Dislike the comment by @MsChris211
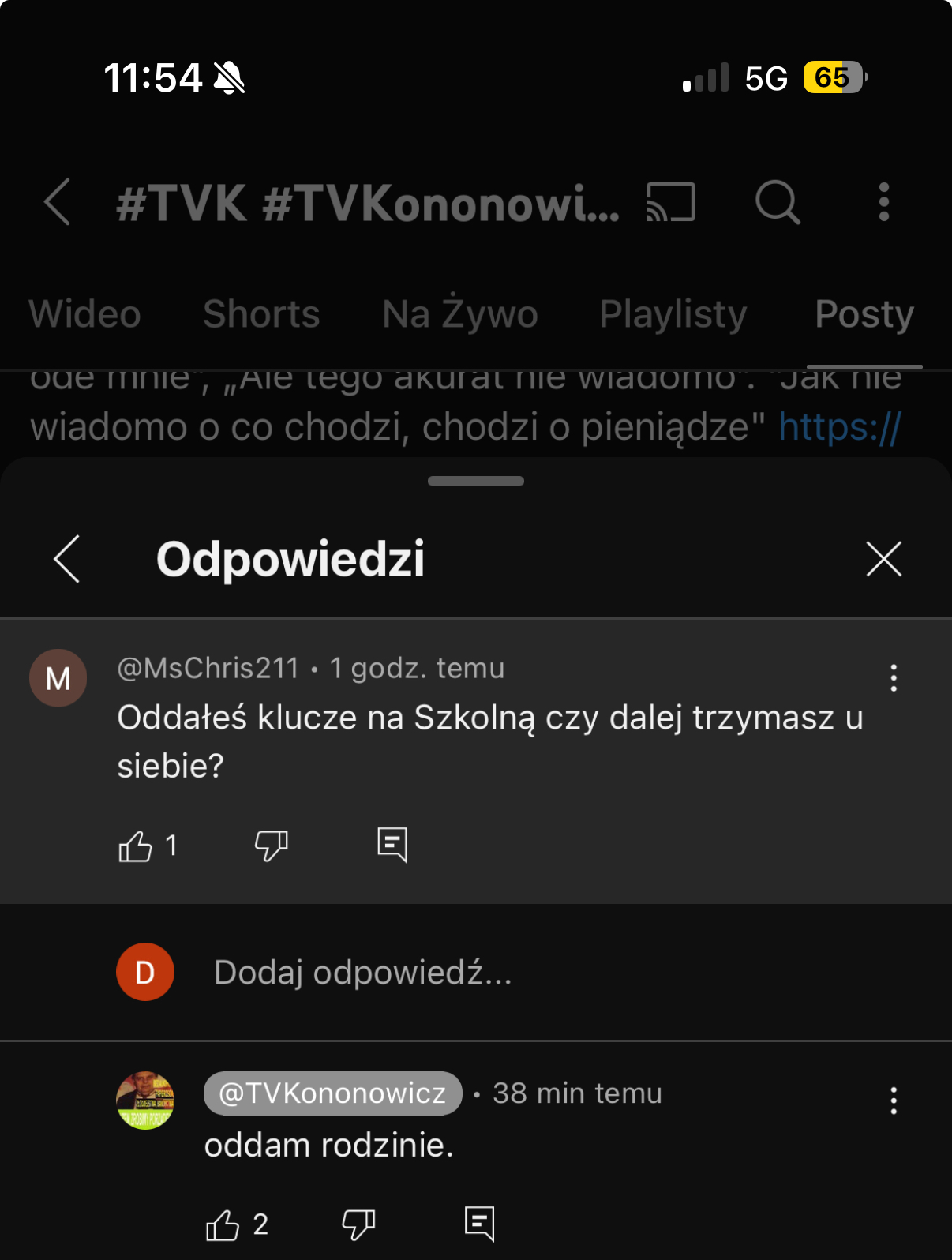 pos(271,846)
